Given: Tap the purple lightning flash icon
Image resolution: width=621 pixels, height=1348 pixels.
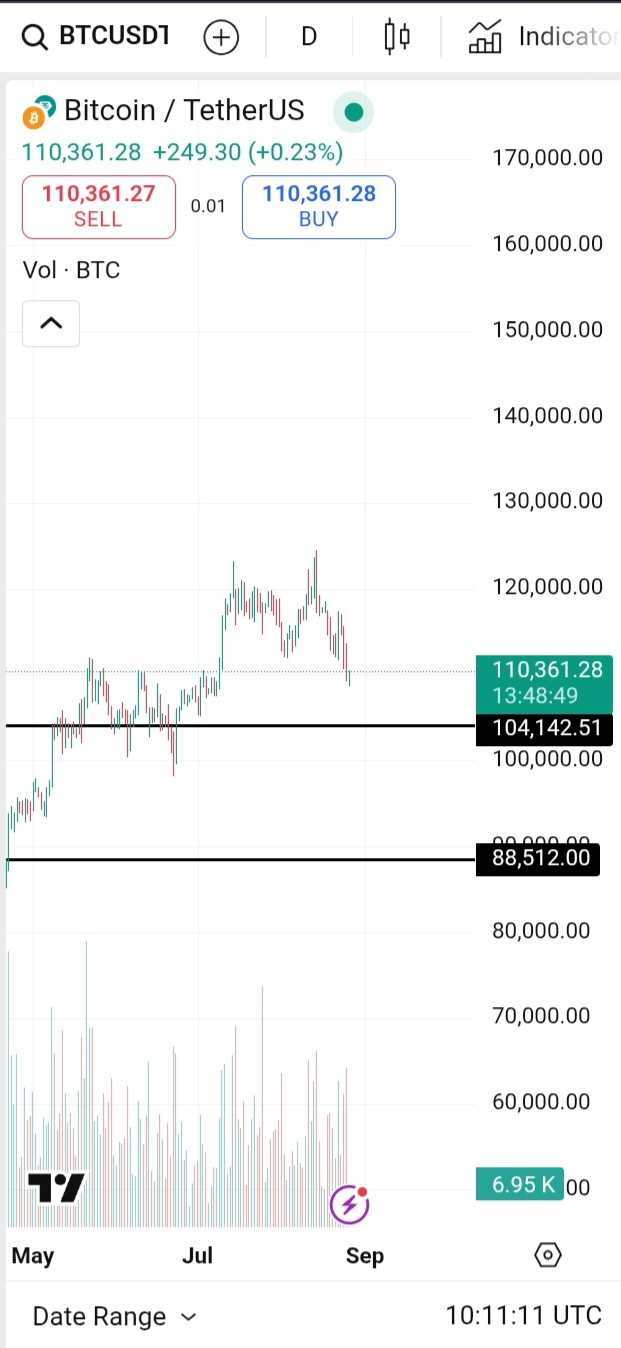Looking at the screenshot, I should click(x=350, y=1205).
